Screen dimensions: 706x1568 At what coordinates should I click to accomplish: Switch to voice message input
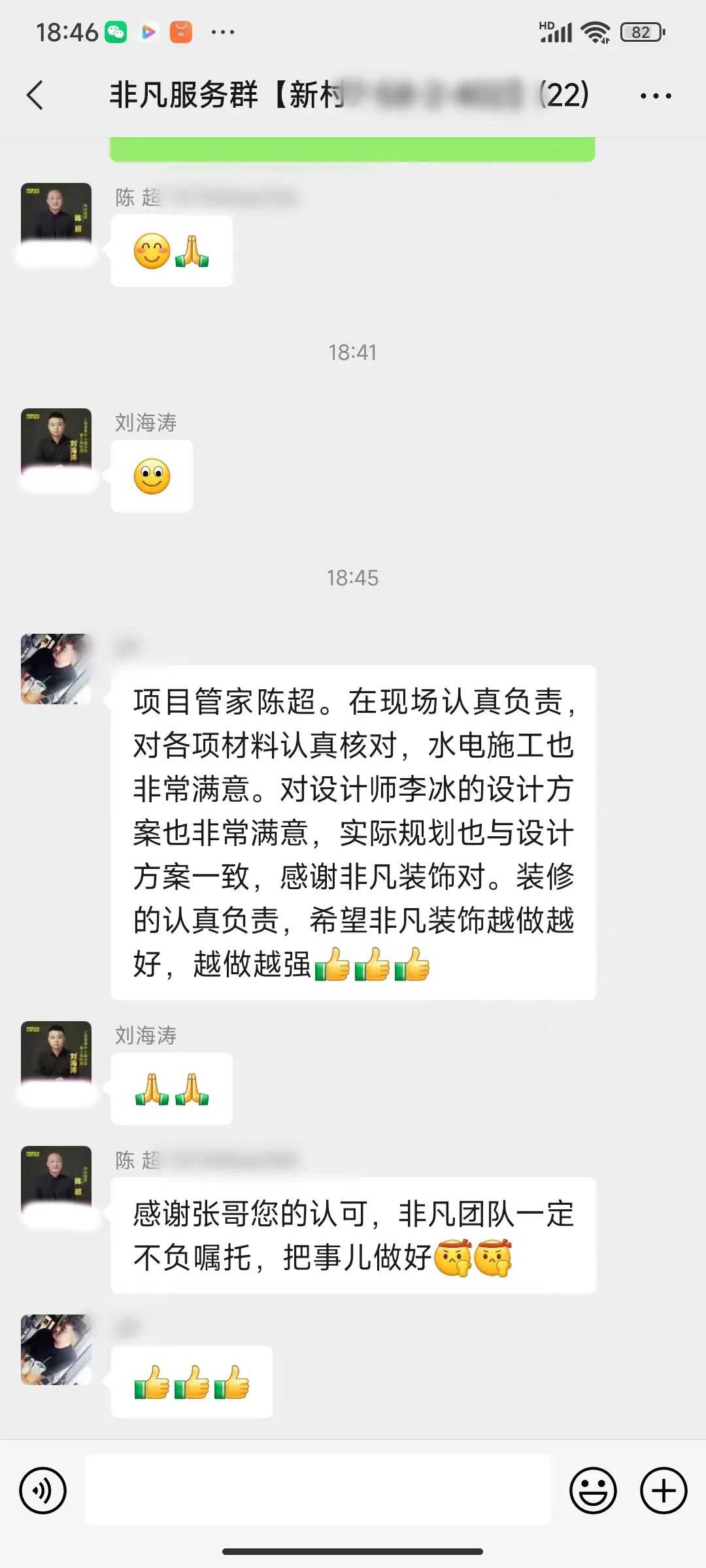pyautogui.click(x=43, y=1490)
